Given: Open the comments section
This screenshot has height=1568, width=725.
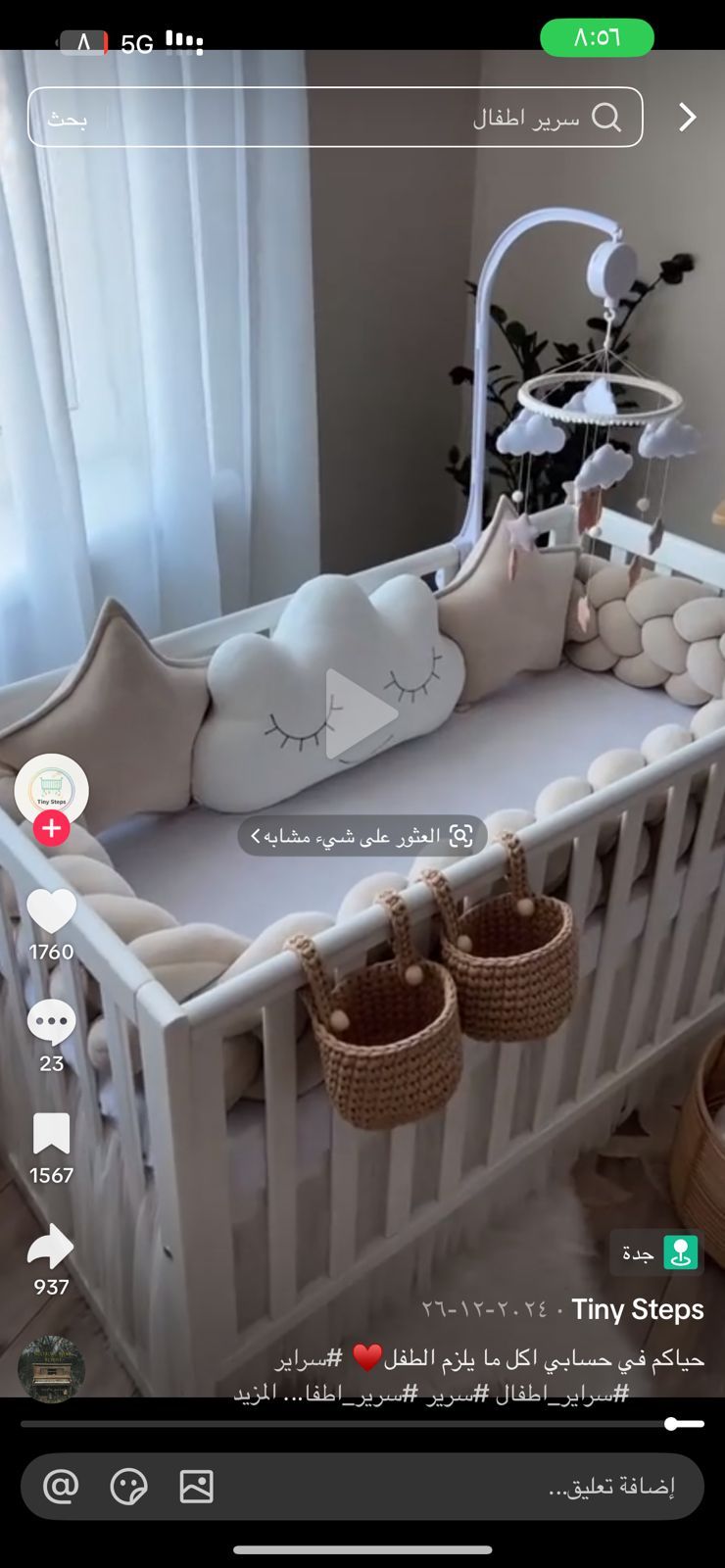Looking at the screenshot, I should (51, 1024).
